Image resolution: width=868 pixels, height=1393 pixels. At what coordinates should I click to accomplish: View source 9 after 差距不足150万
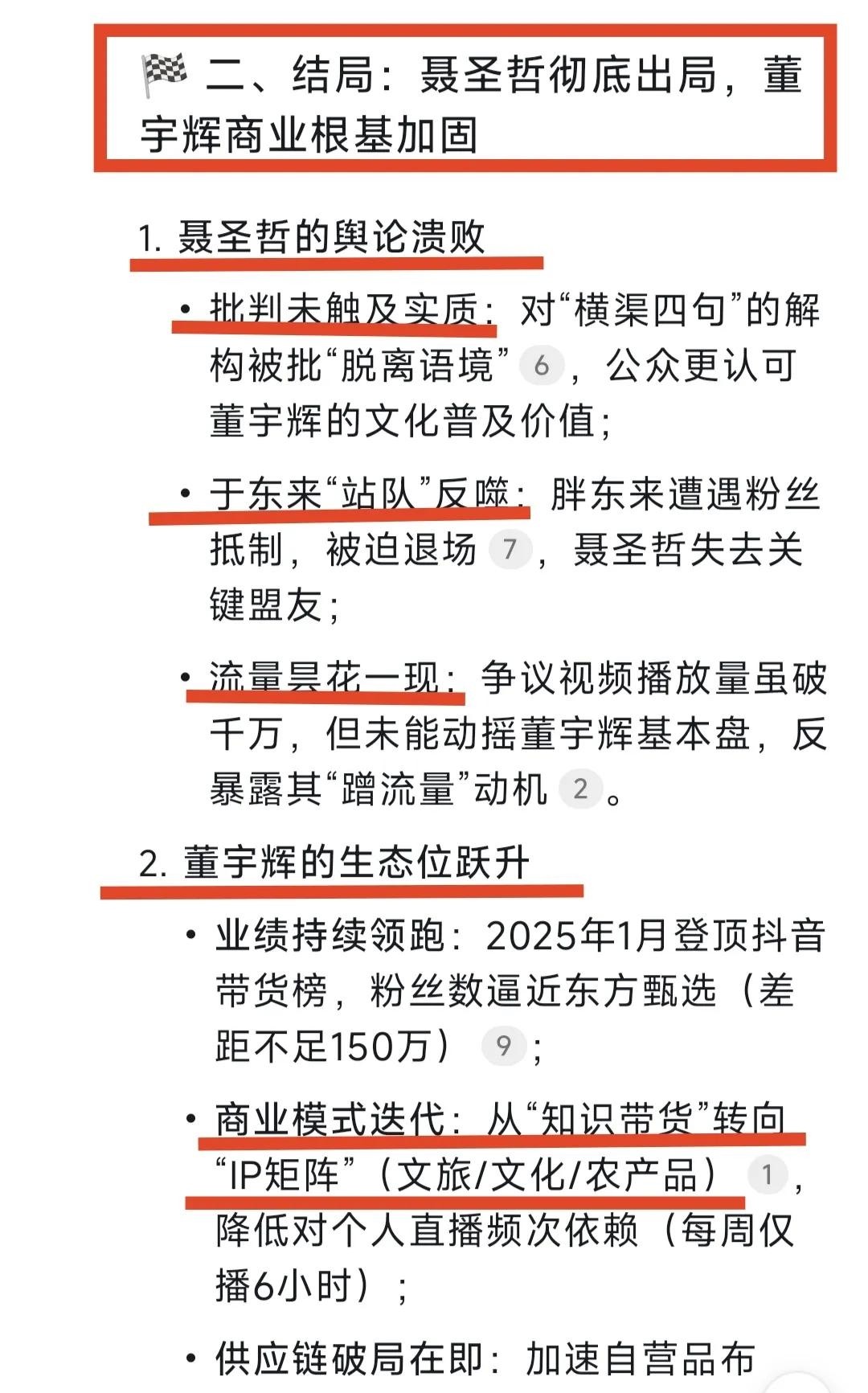pyautogui.click(x=504, y=1045)
